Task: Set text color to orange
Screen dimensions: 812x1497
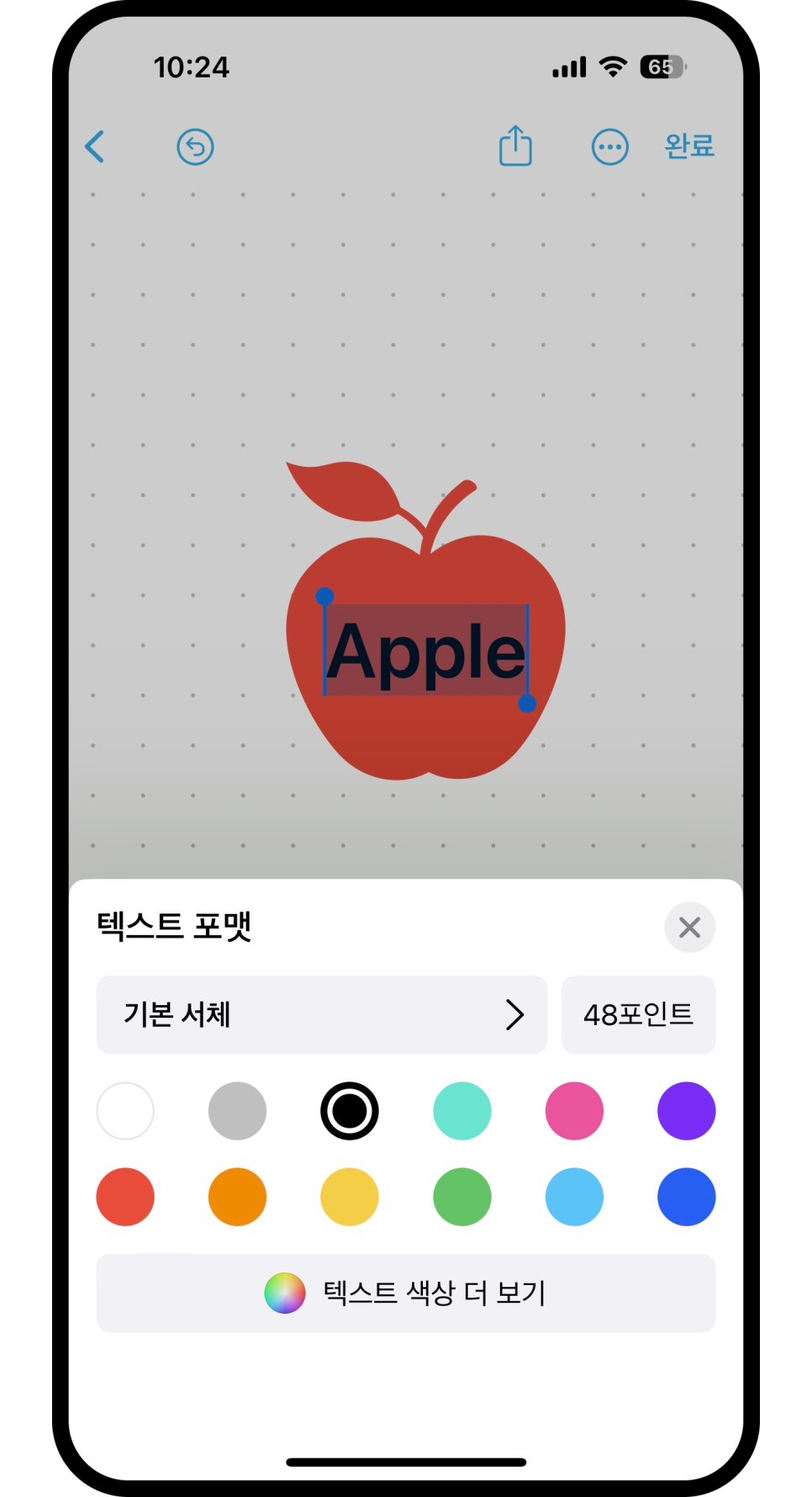Action: click(x=237, y=1197)
